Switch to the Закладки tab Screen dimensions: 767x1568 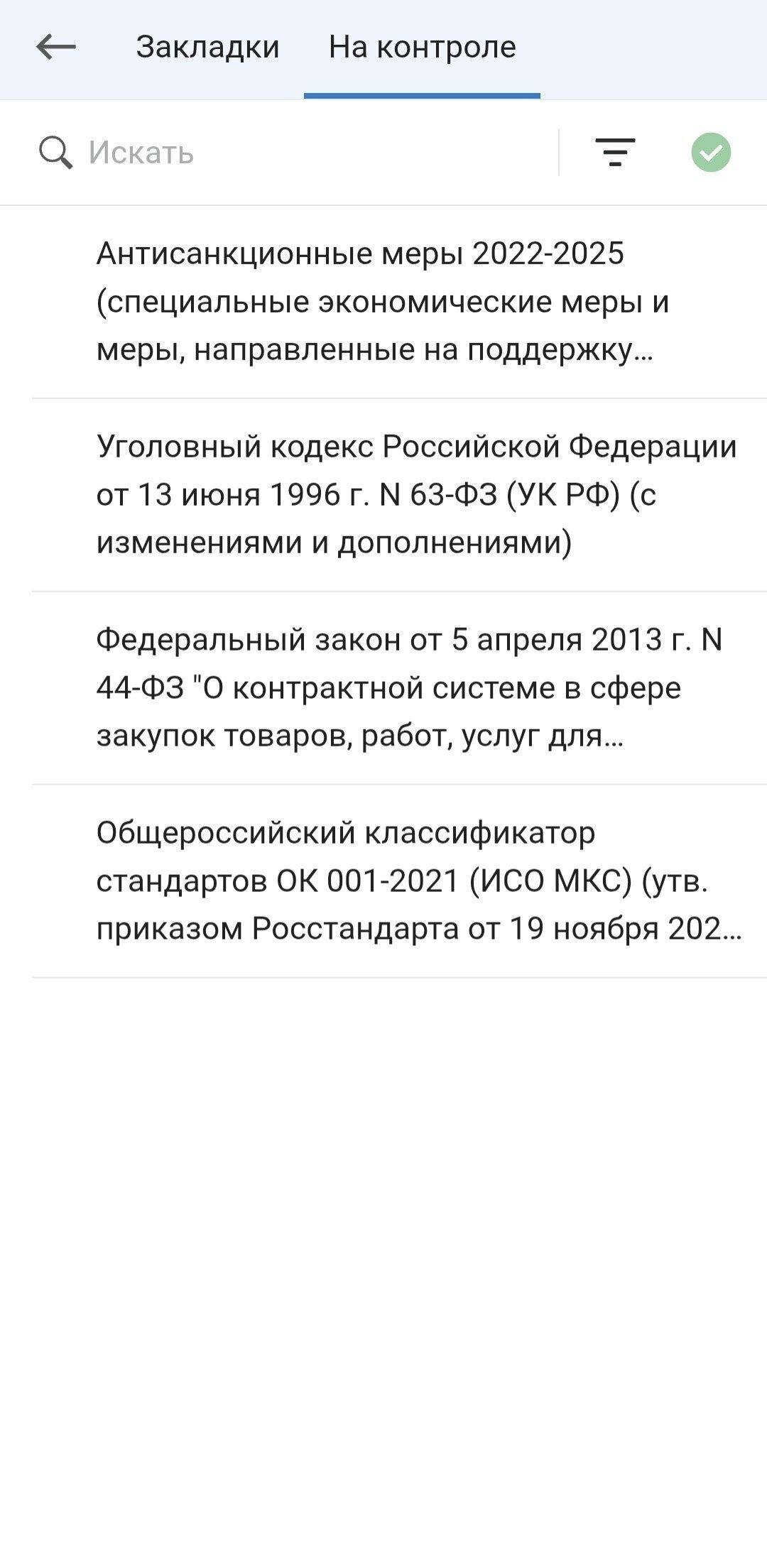tap(207, 48)
